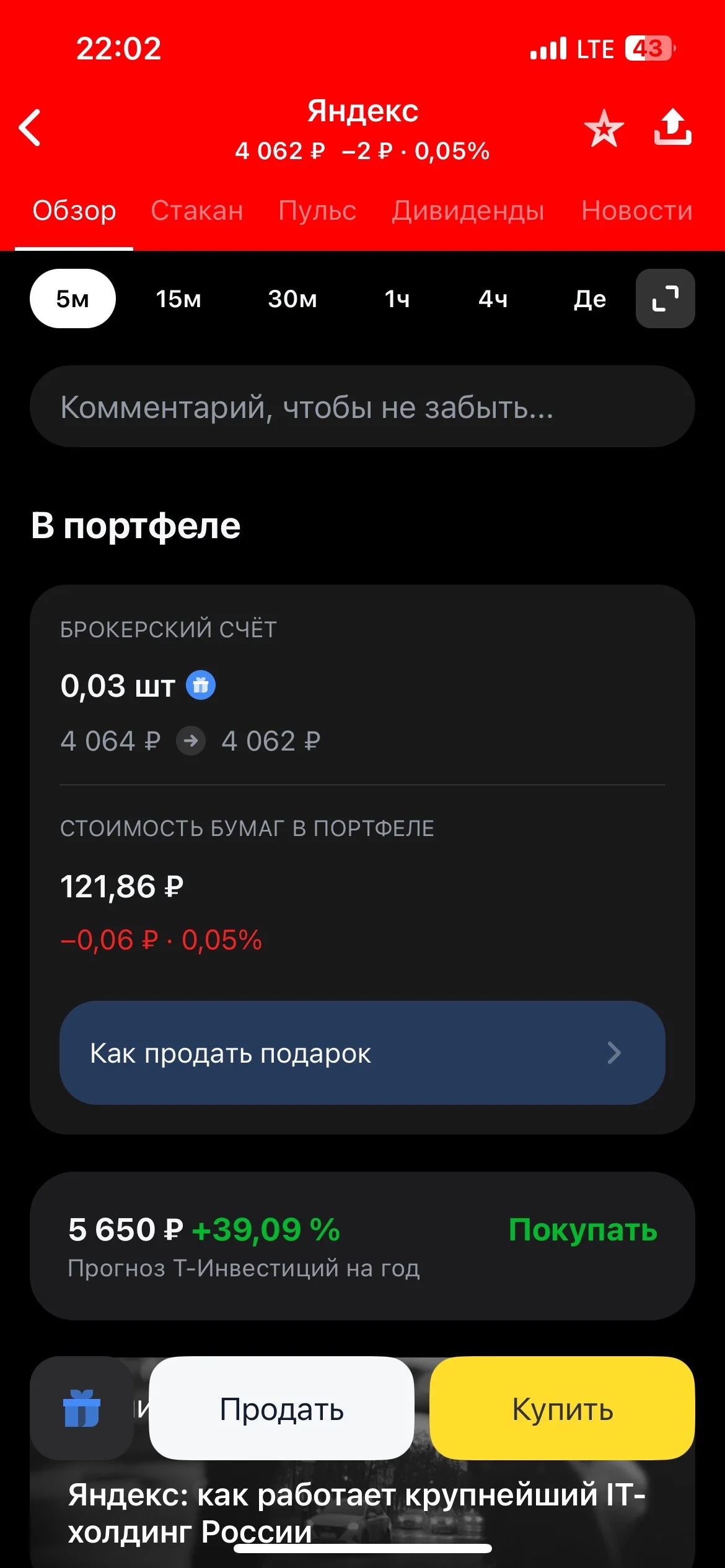The image size is (725, 1568).
Task: Share the Яндекс stock page
Action: pos(672,127)
